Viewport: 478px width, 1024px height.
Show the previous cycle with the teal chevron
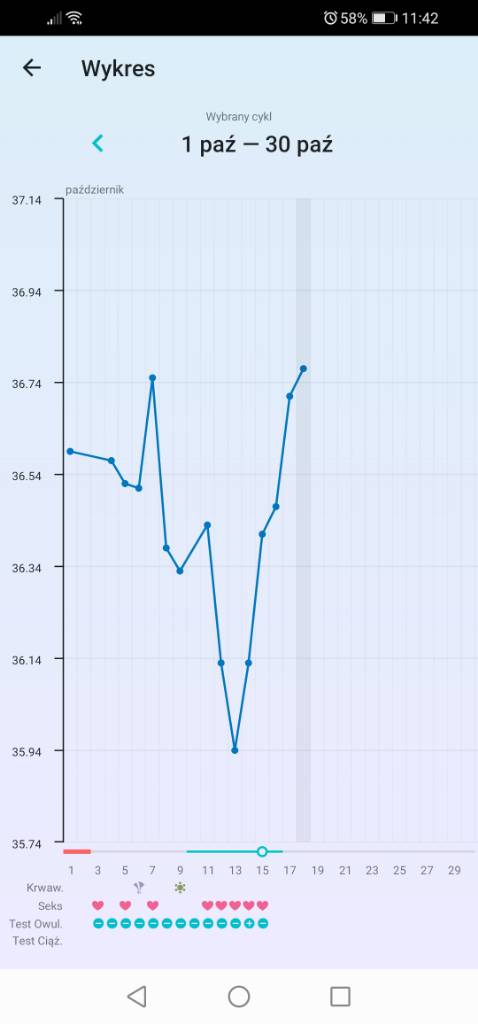pyautogui.click(x=98, y=144)
